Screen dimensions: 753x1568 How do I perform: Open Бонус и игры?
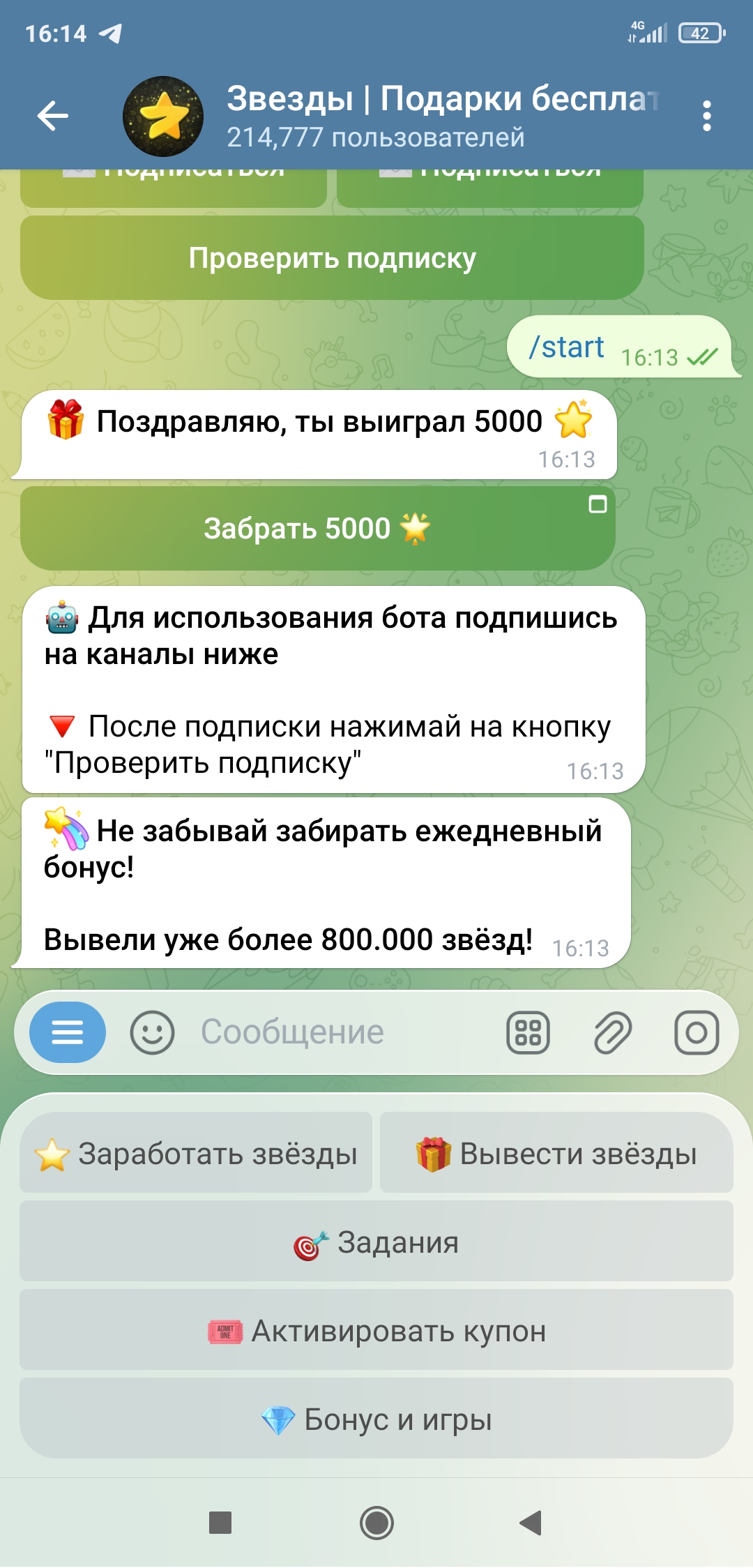coord(376,1419)
